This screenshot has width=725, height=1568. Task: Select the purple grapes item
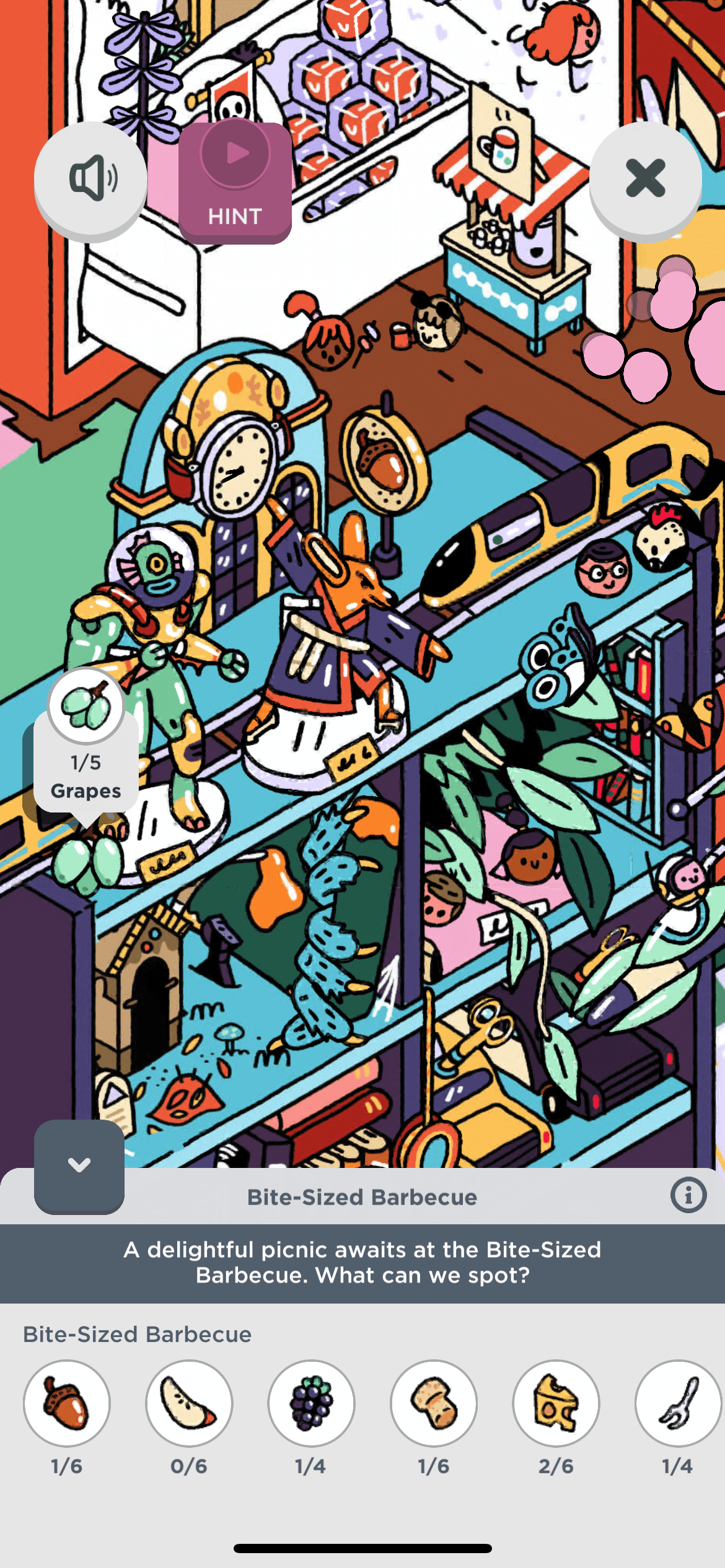311,1403
